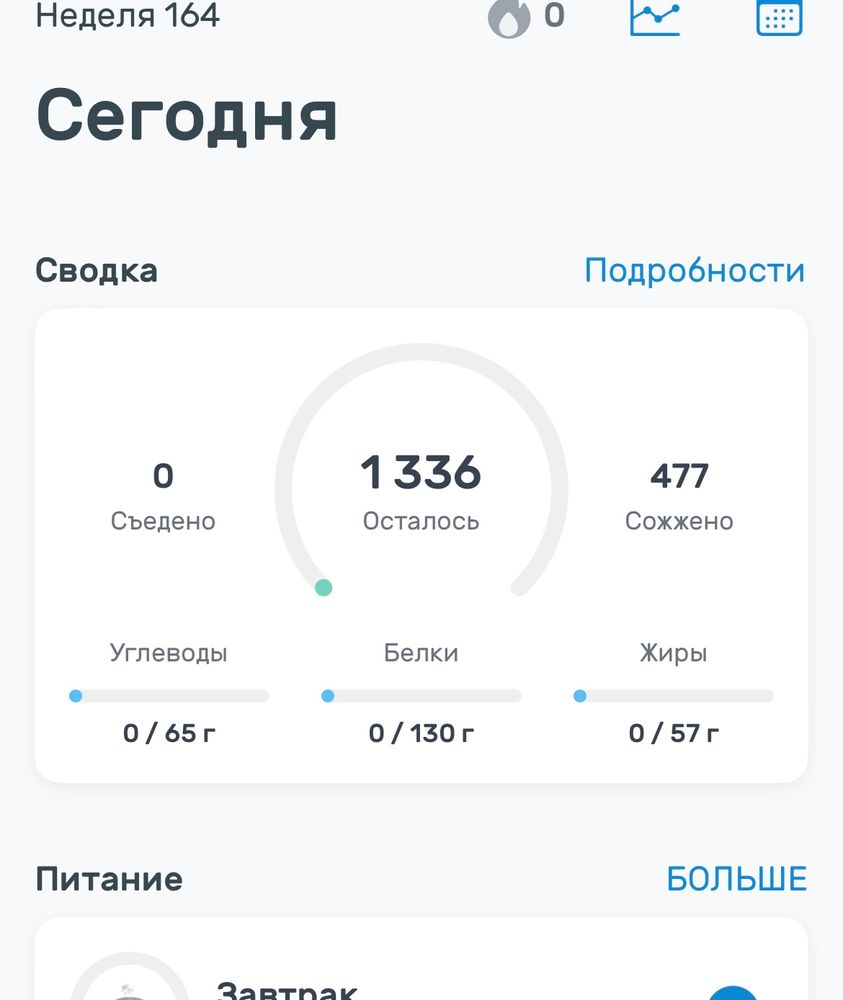Tap the Жиры progress bar

(x=674, y=694)
